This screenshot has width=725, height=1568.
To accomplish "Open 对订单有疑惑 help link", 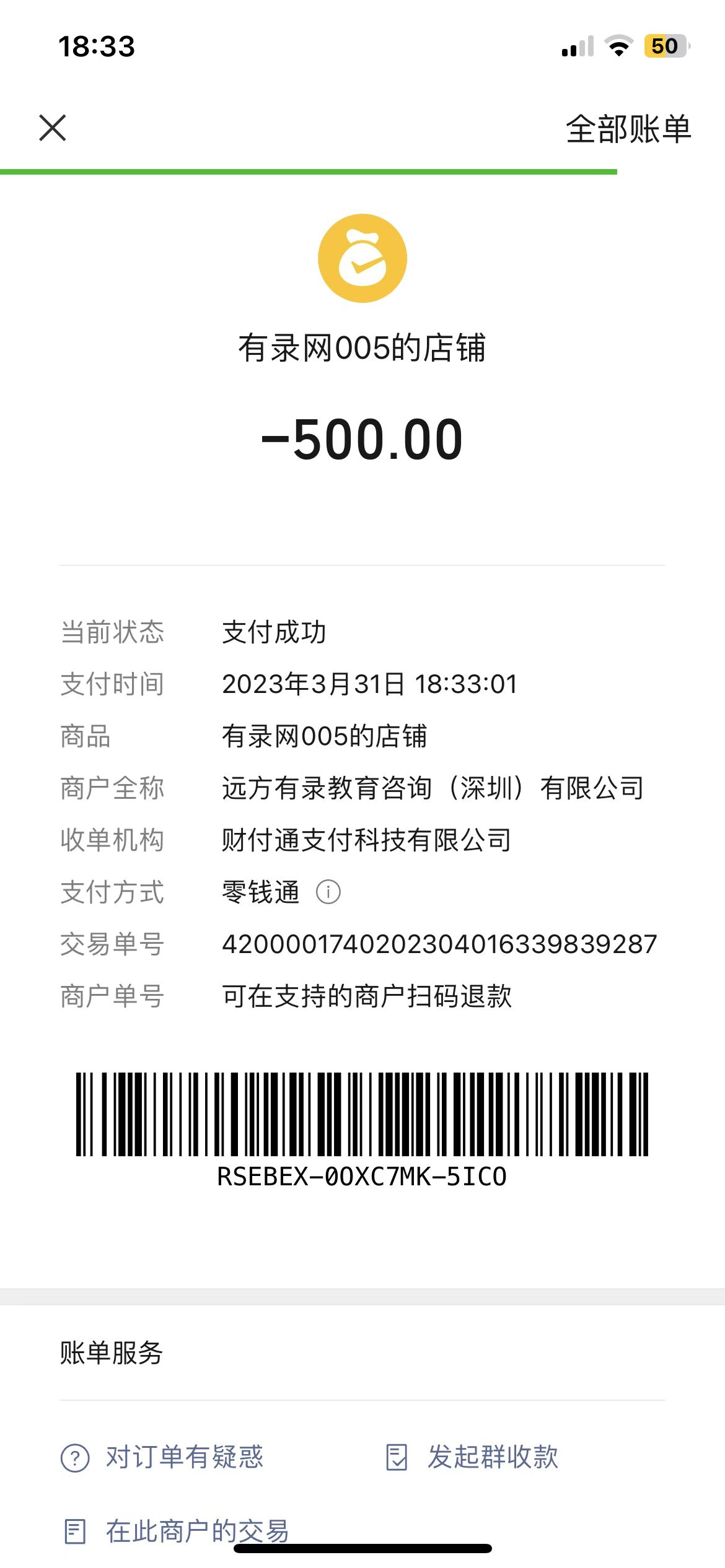I will coord(162,1457).
